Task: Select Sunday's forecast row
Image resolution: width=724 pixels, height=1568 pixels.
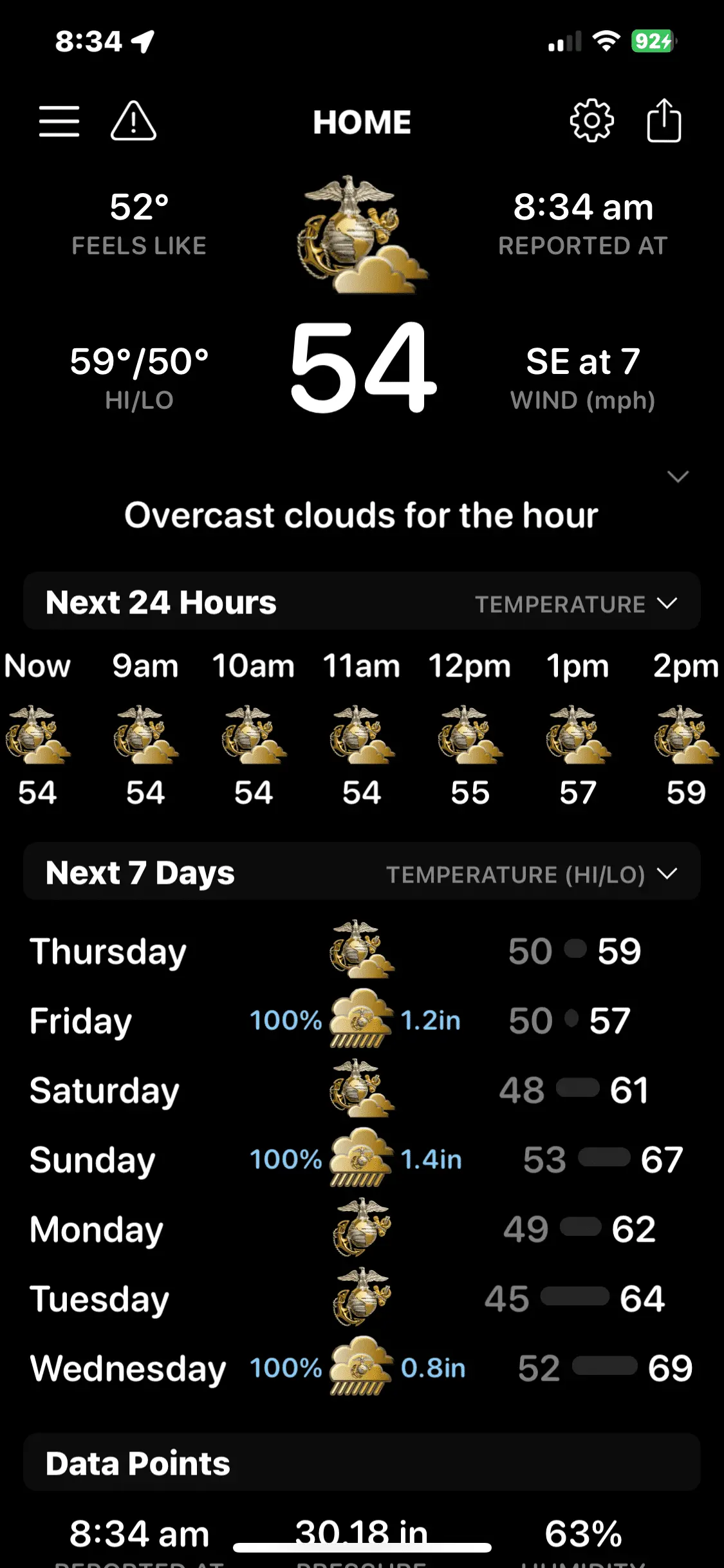Action: coord(362,1159)
